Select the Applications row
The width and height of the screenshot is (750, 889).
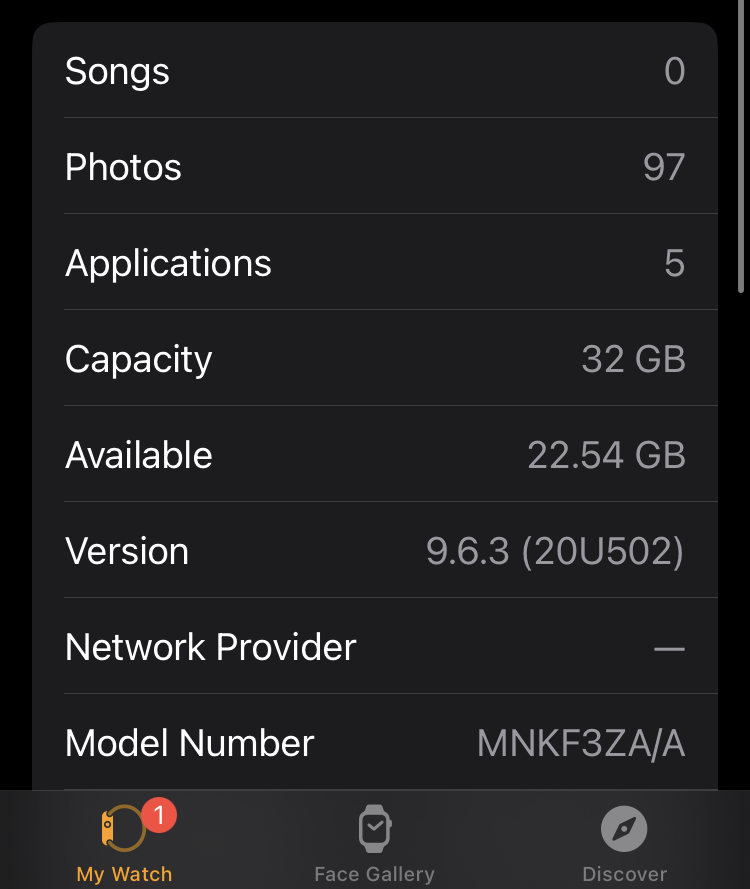coord(375,262)
